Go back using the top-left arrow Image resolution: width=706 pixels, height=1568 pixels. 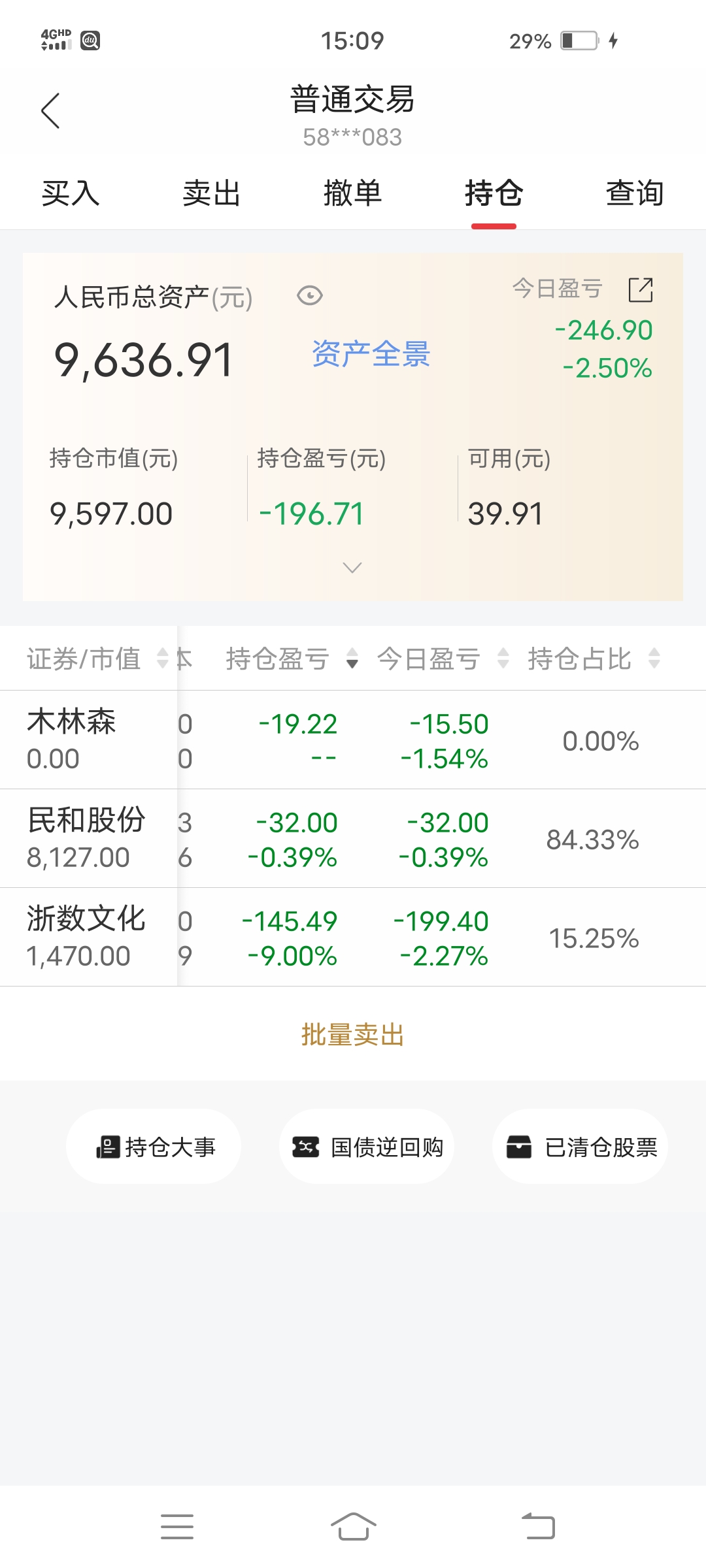50,110
